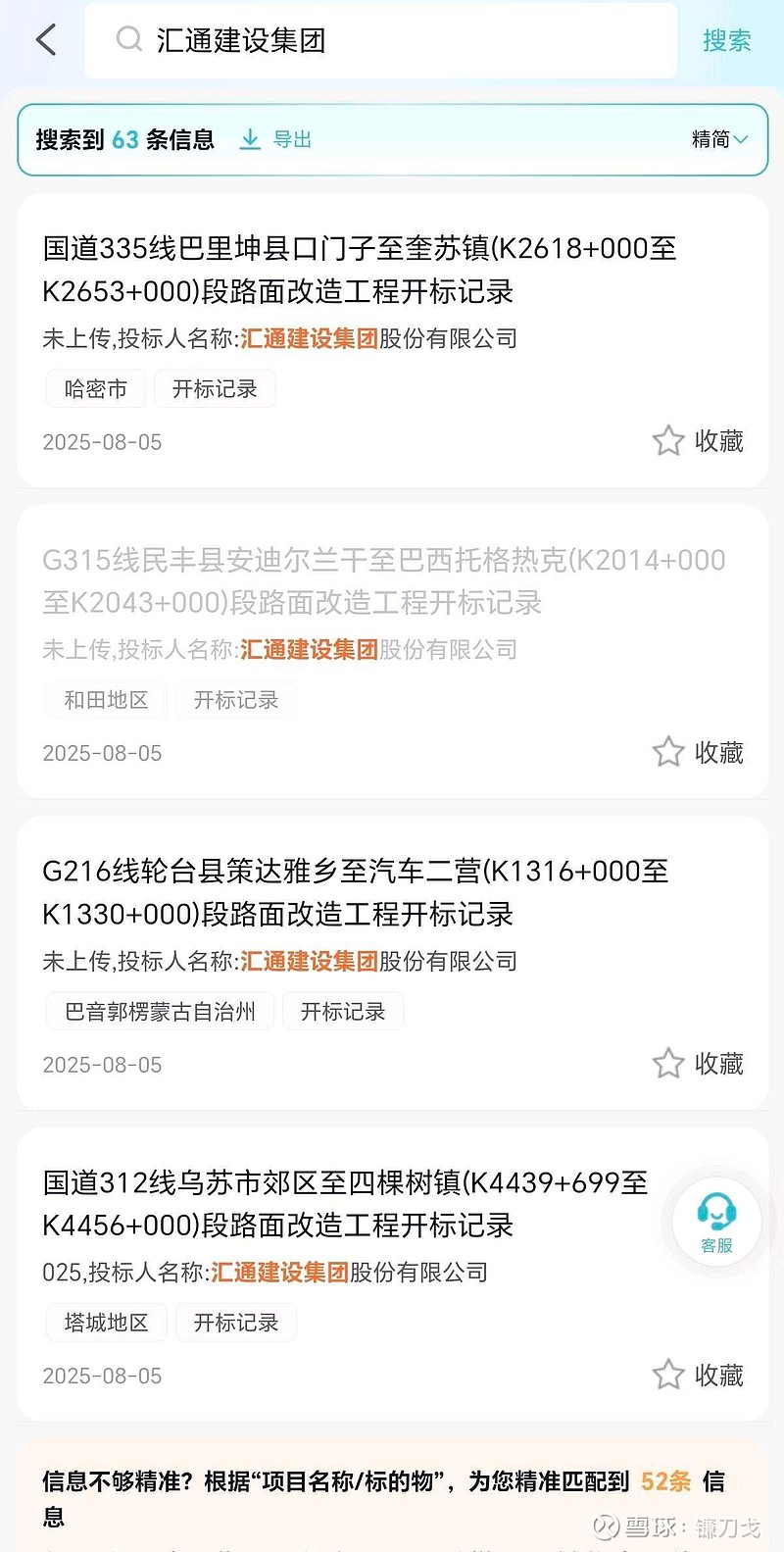Favorite the 国道312线 record via 收藏

tap(698, 1375)
